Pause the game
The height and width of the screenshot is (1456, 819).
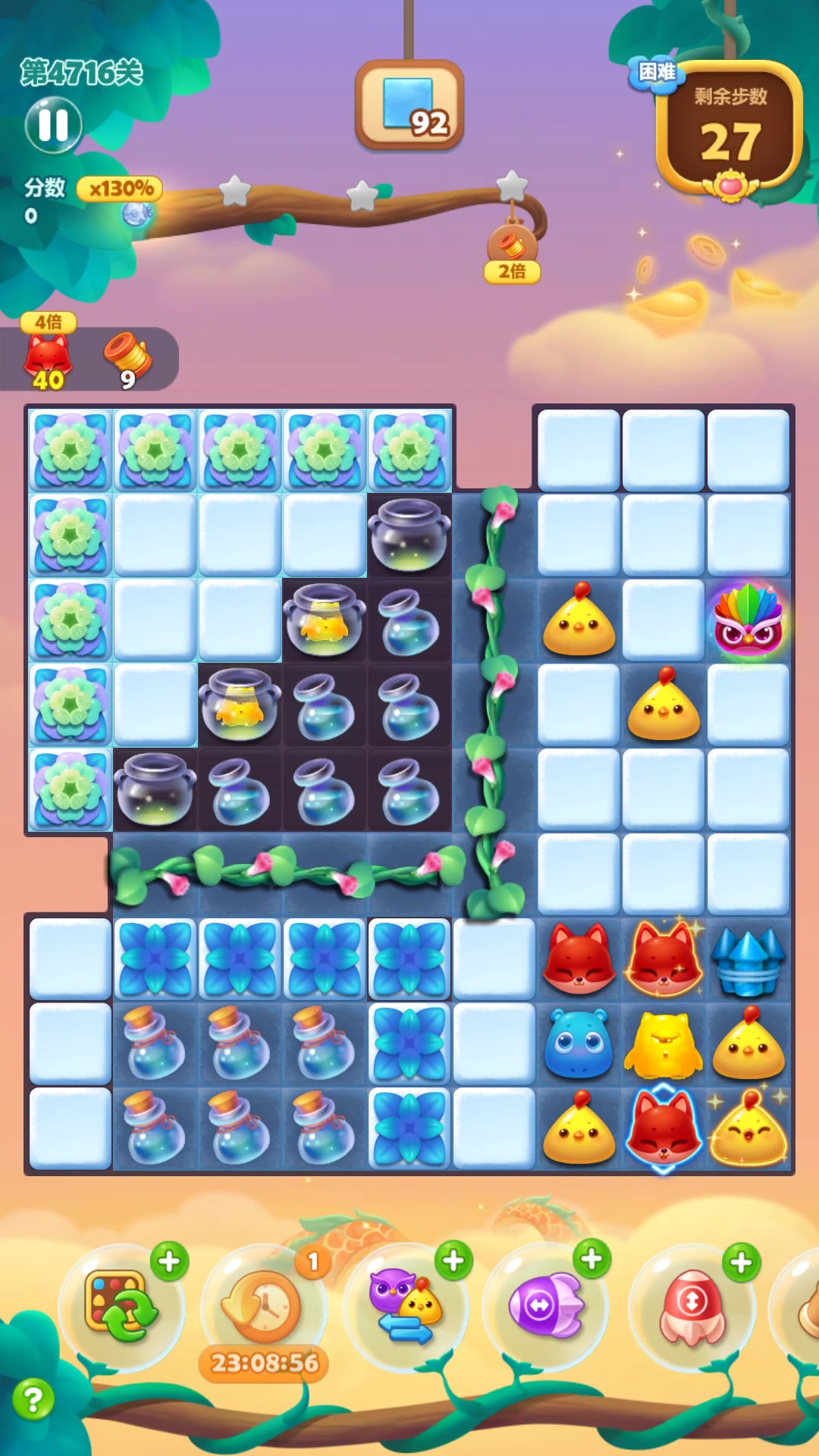53,125
